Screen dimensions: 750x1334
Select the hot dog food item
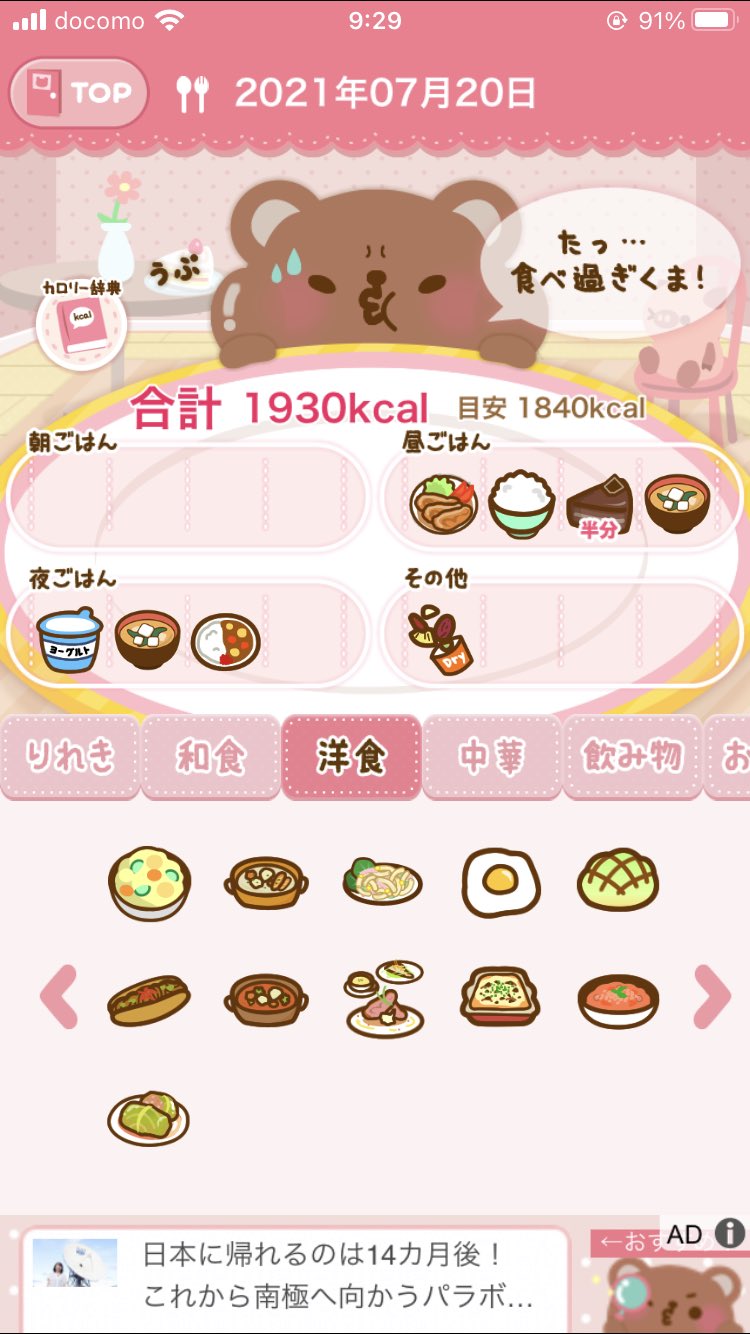pyautogui.click(x=148, y=997)
